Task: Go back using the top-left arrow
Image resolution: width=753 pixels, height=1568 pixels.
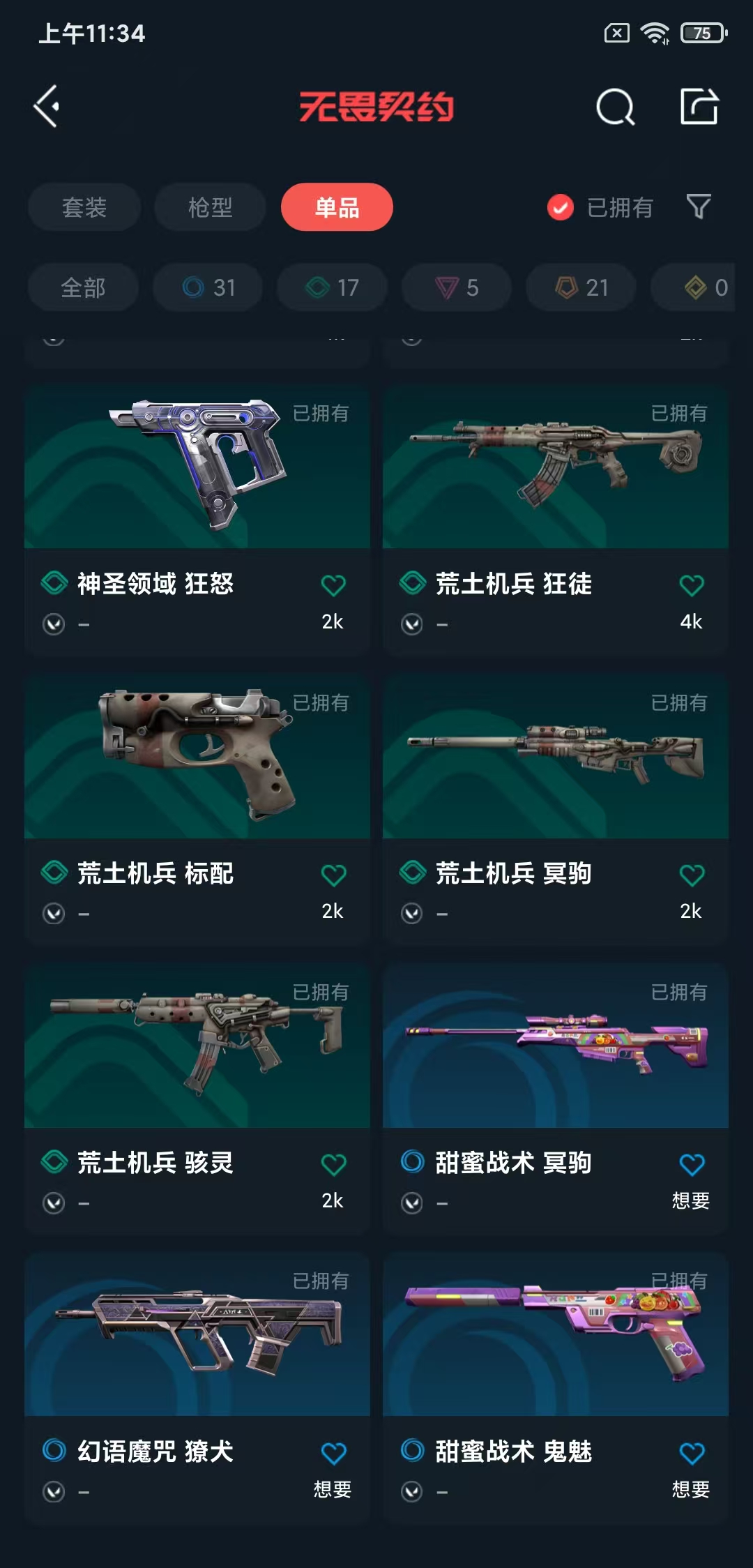Action: (x=47, y=107)
